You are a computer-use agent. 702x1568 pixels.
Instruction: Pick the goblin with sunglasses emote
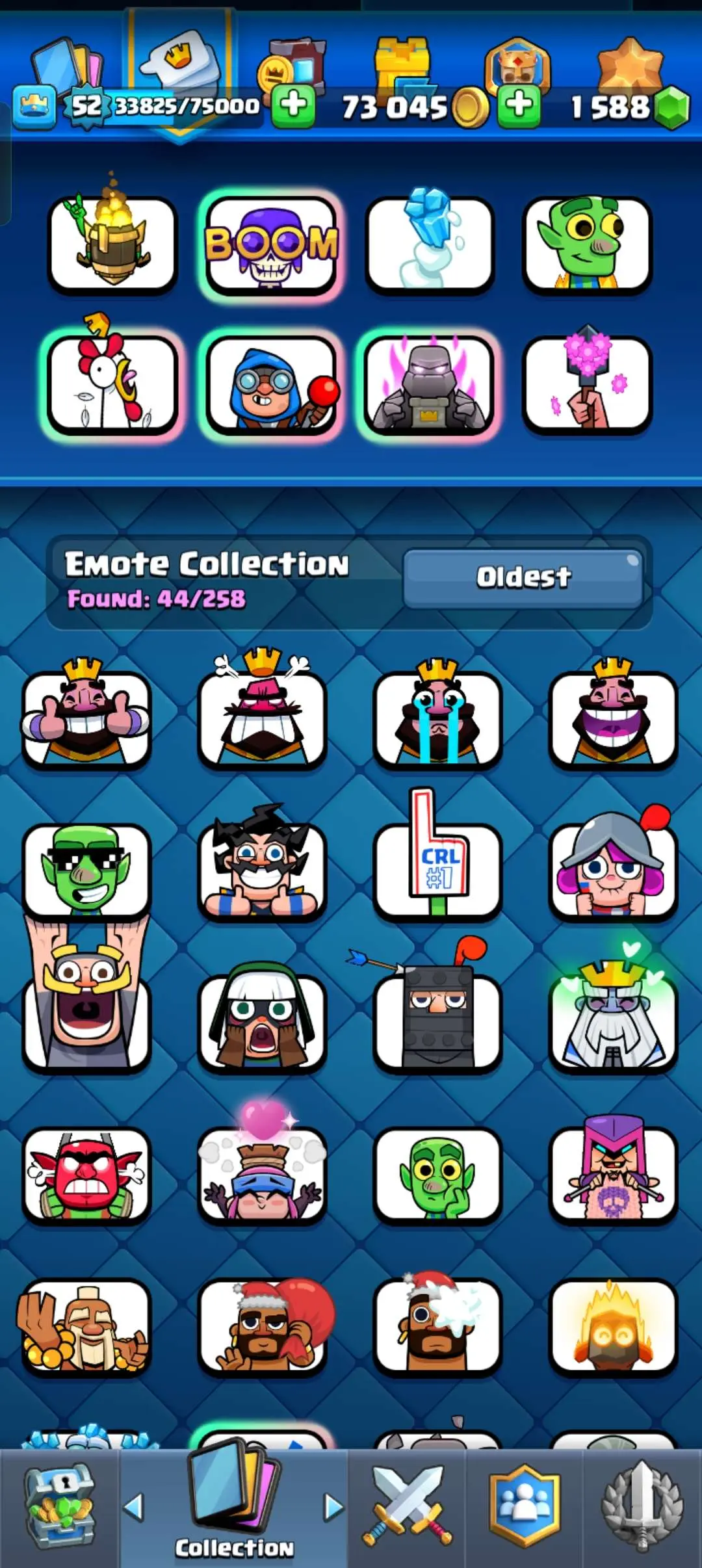[x=87, y=870]
